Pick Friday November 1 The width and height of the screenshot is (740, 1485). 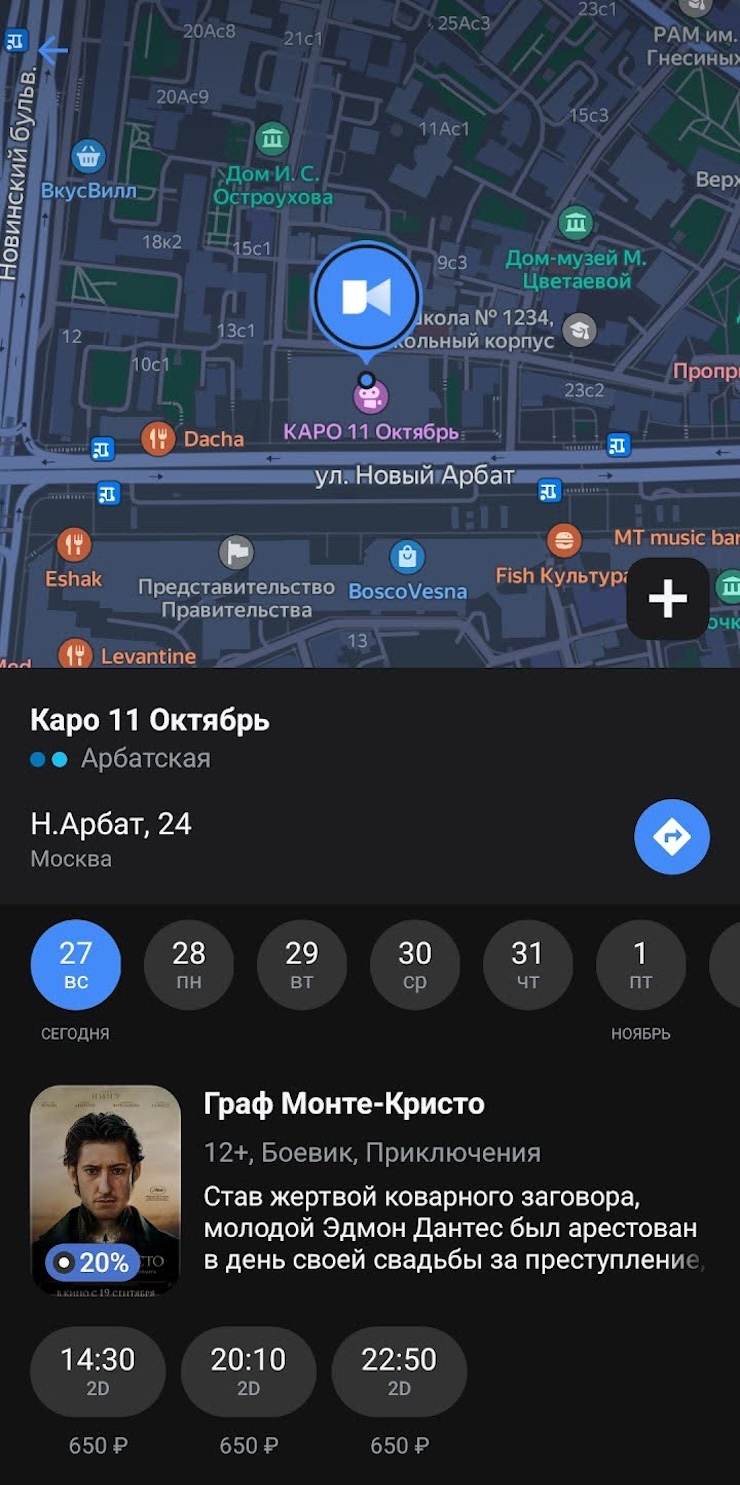[640, 964]
